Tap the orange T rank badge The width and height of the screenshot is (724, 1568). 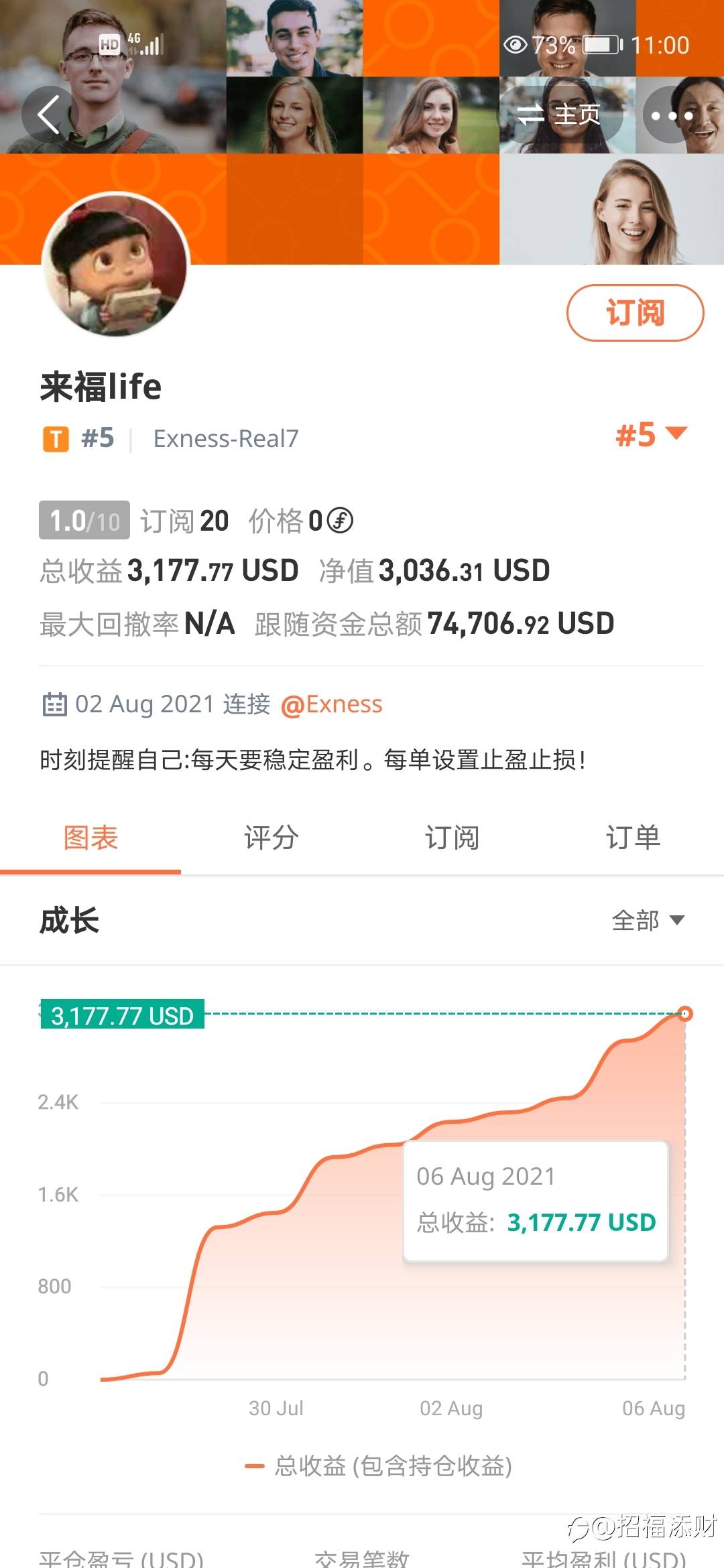[55, 438]
